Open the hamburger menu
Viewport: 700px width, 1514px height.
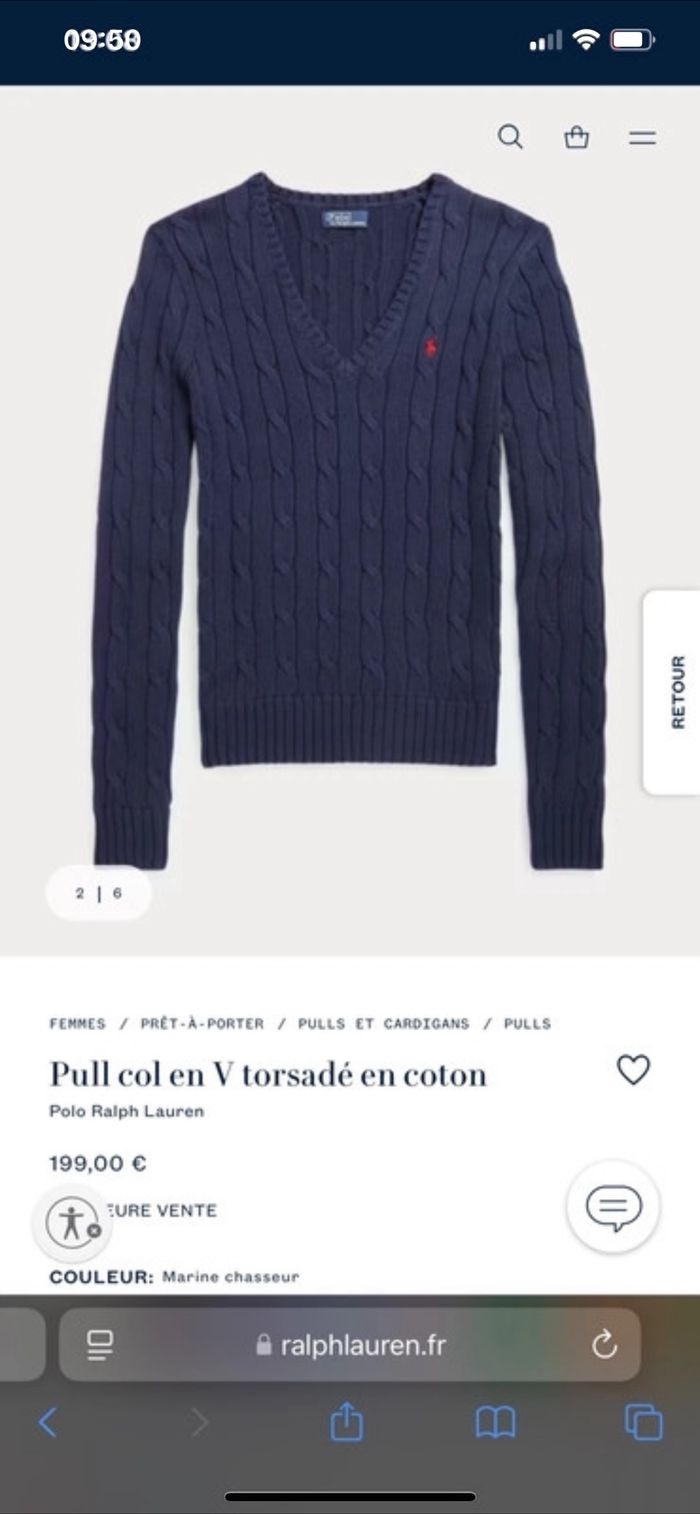pyautogui.click(x=642, y=138)
